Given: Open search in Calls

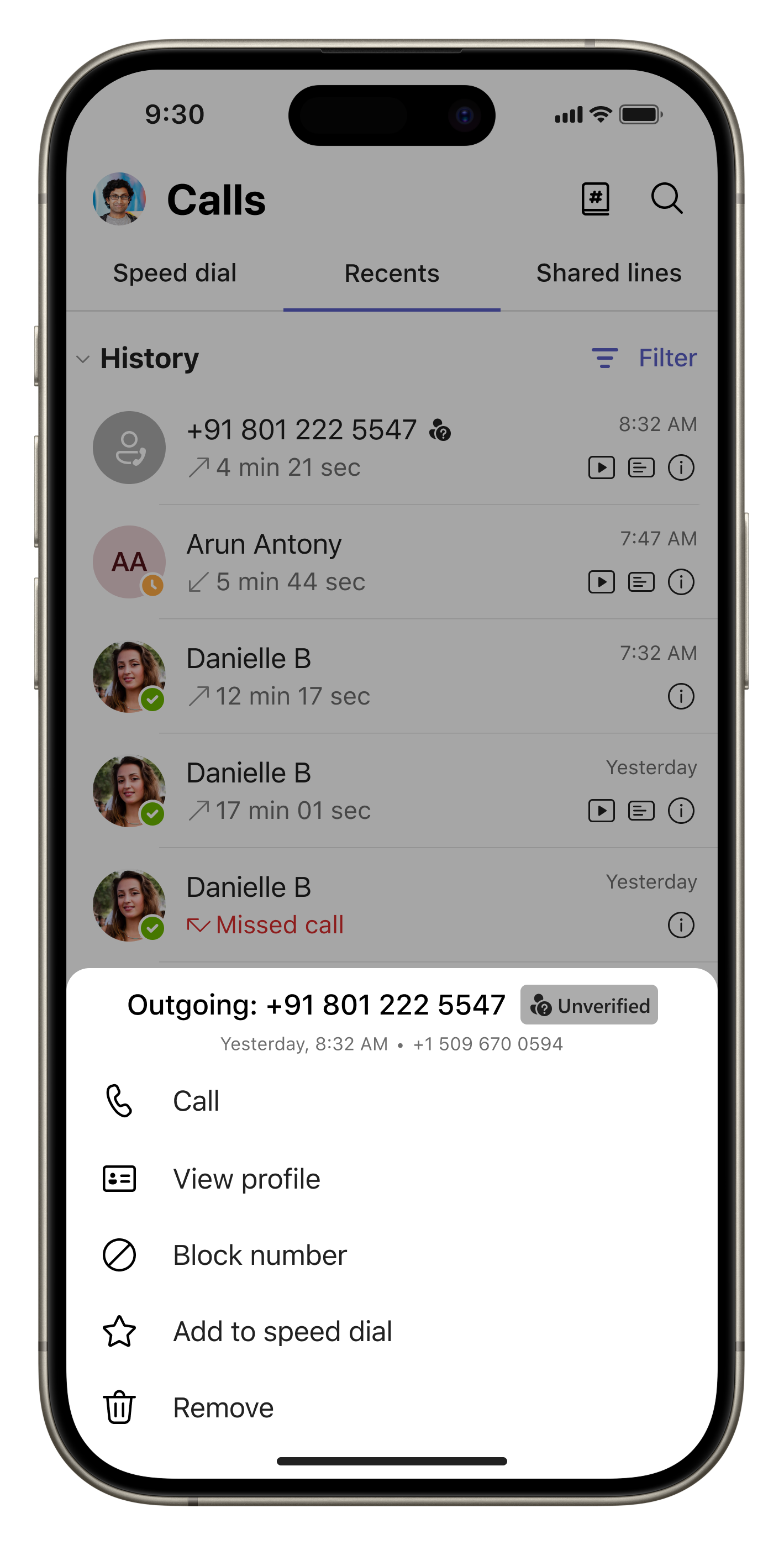Looking at the screenshot, I should click(666, 198).
